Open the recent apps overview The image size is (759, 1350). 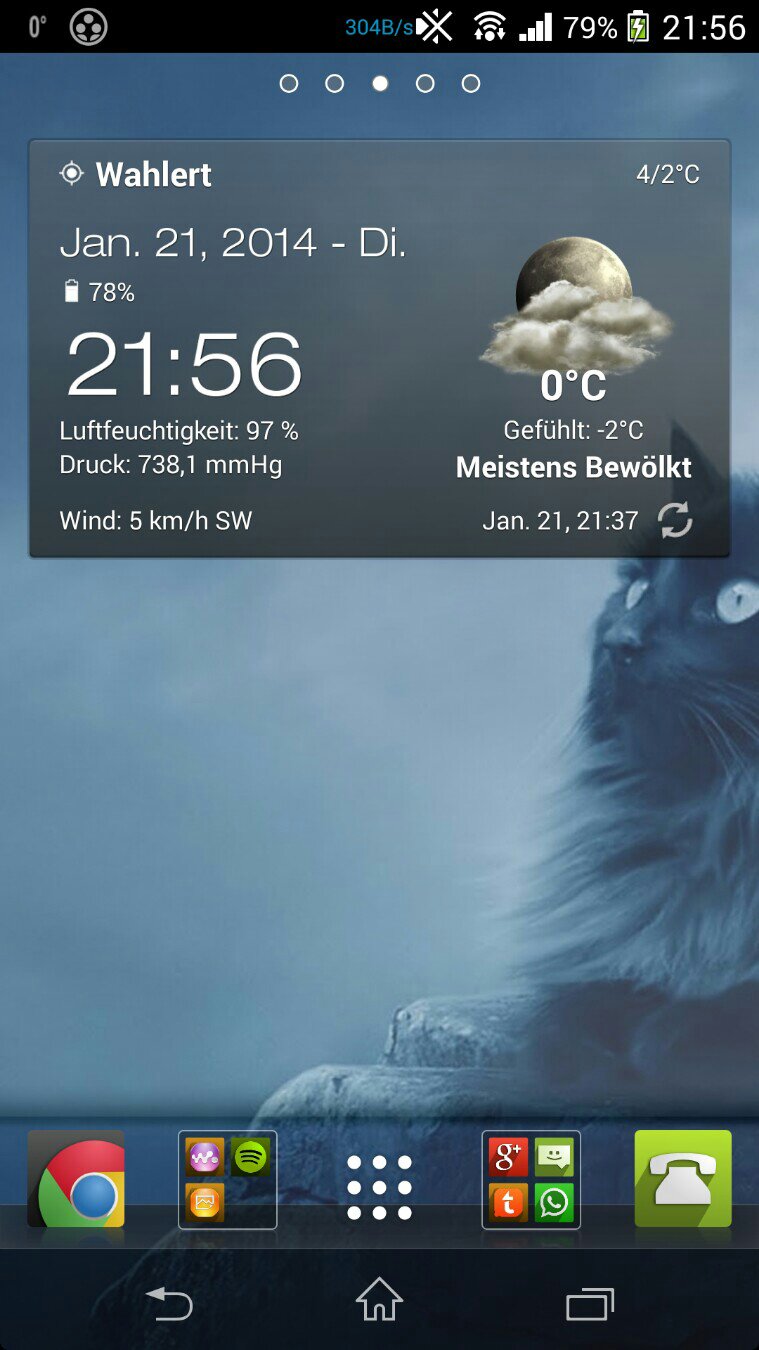click(589, 1303)
